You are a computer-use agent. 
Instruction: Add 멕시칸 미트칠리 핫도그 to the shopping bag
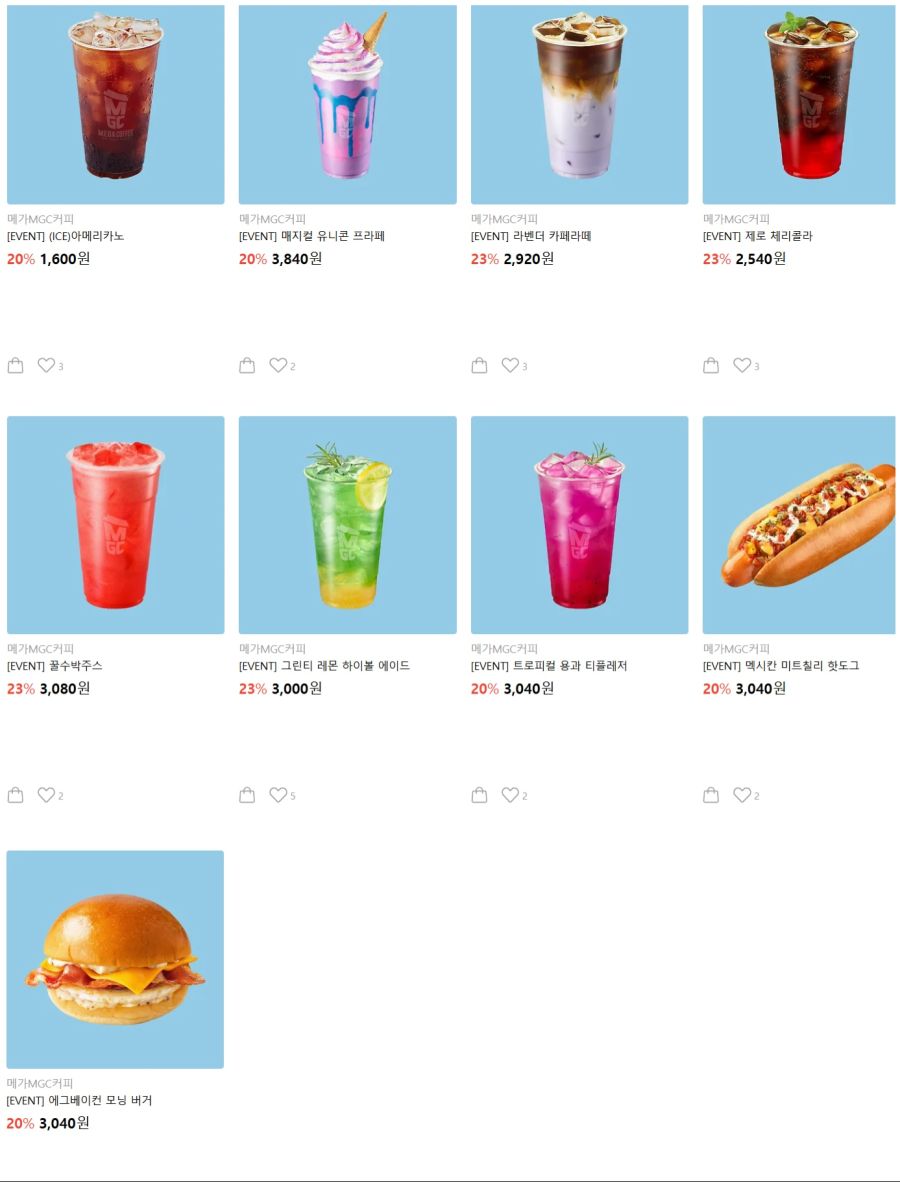pos(711,795)
